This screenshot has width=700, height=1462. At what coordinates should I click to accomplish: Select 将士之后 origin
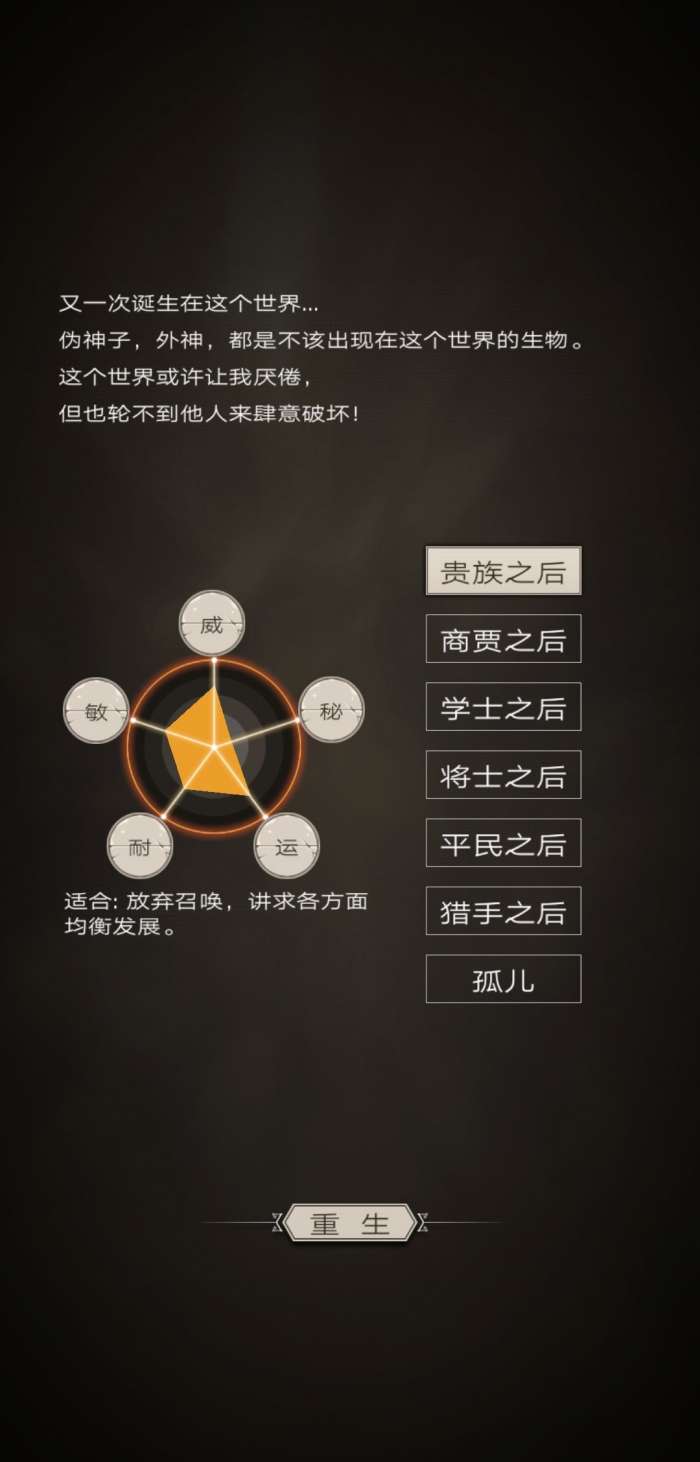coord(503,775)
